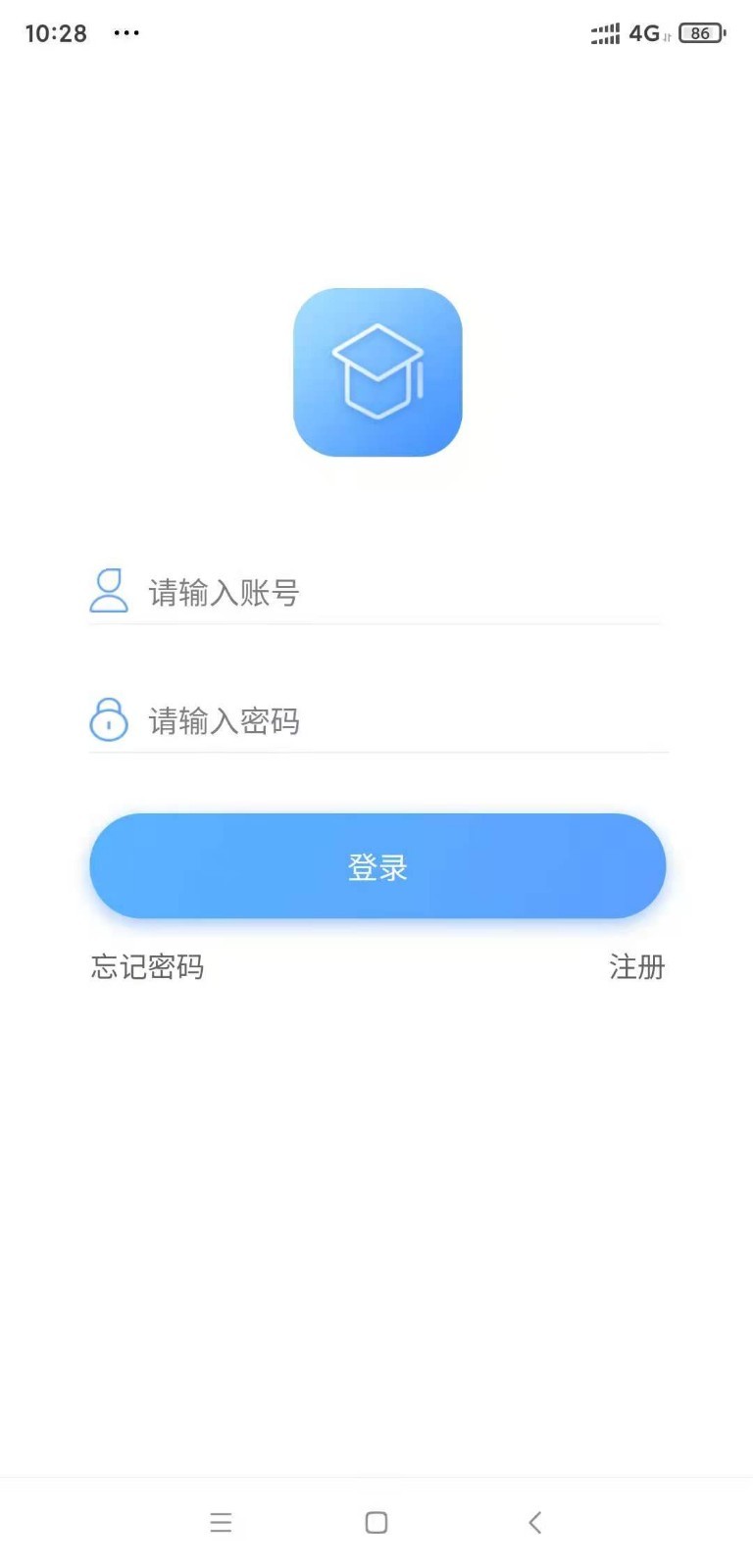Click the password lock icon
Image resolution: width=753 pixels, height=1568 pixels.
109,719
